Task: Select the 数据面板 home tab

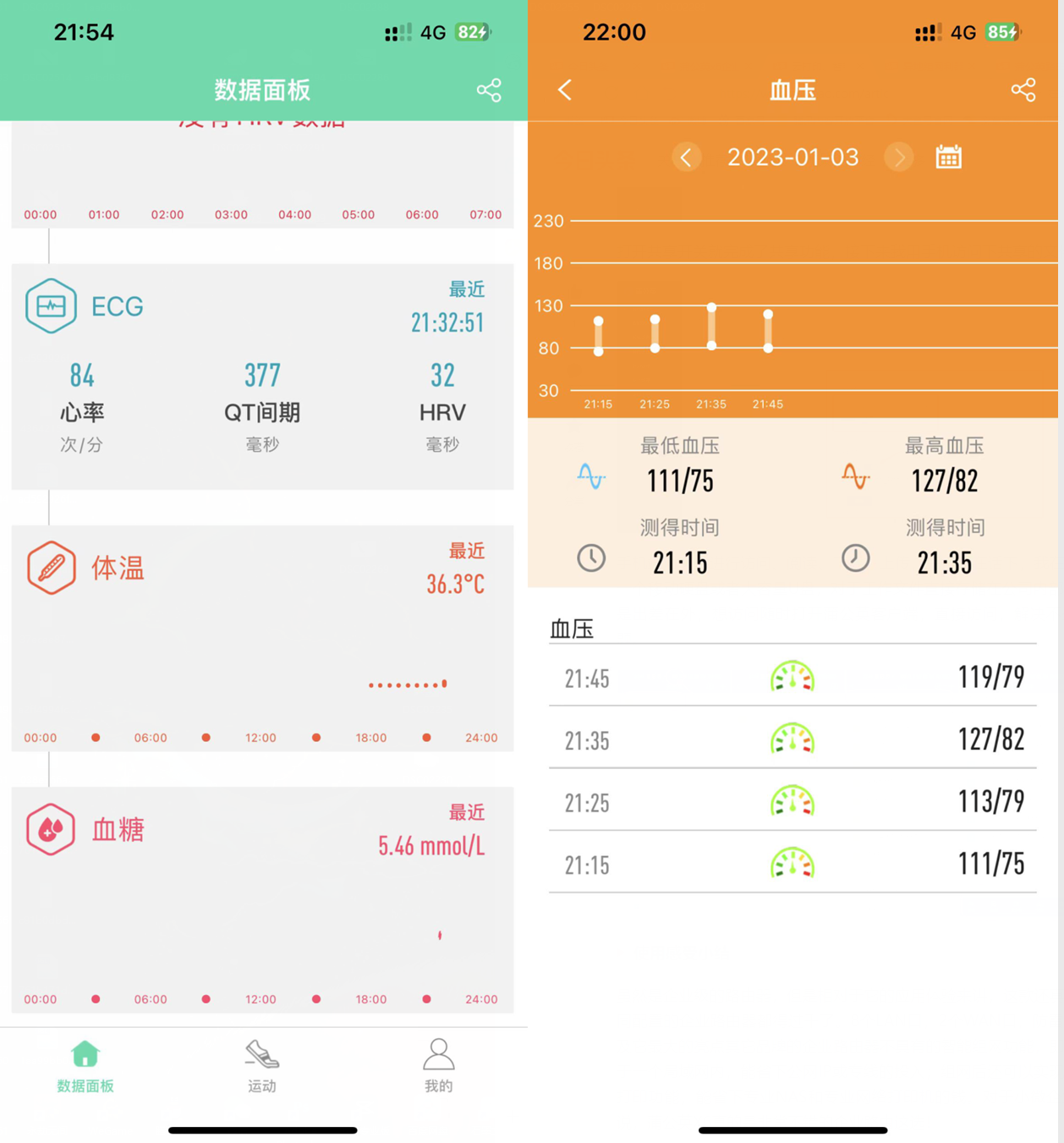Action: click(x=85, y=1066)
